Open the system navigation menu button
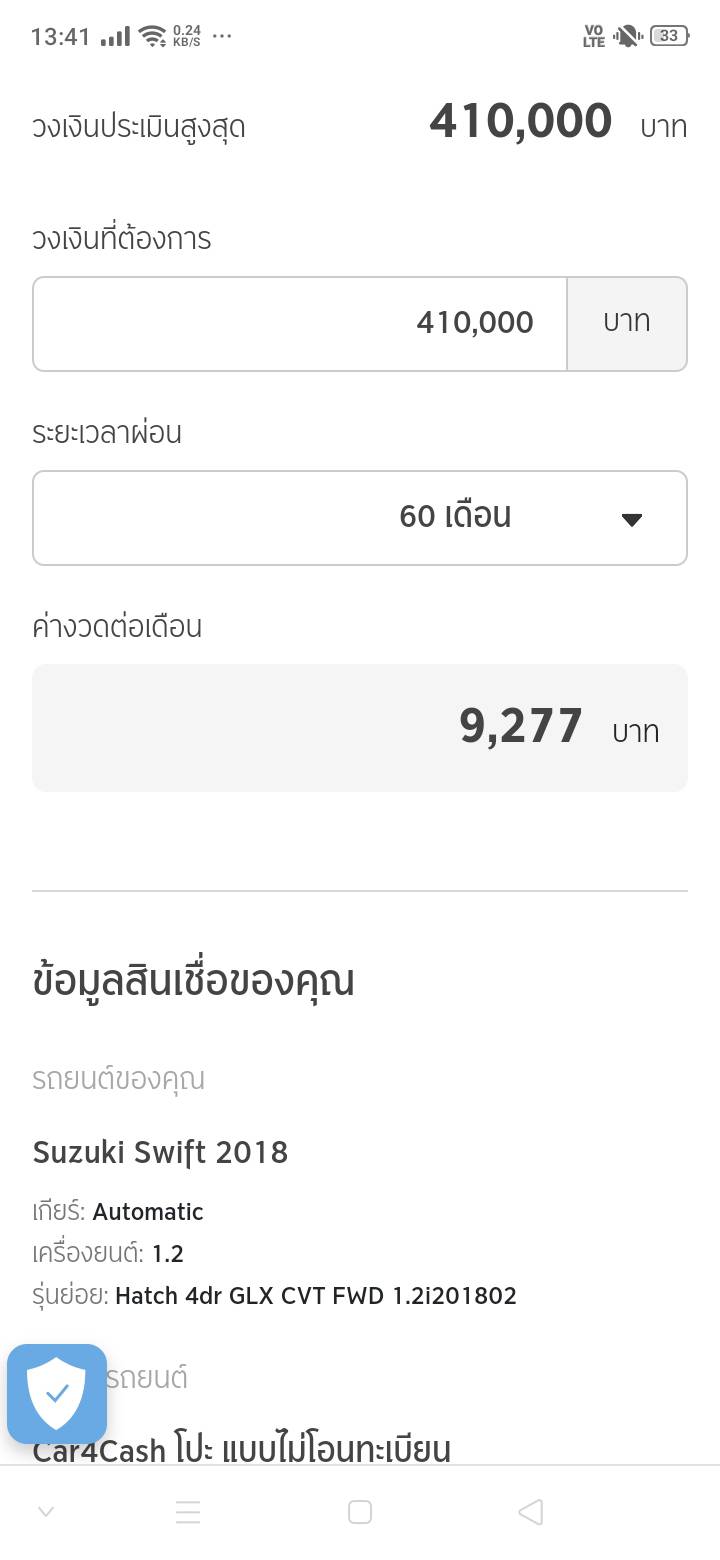720x1560 pixels. [x=188, y=1512]
